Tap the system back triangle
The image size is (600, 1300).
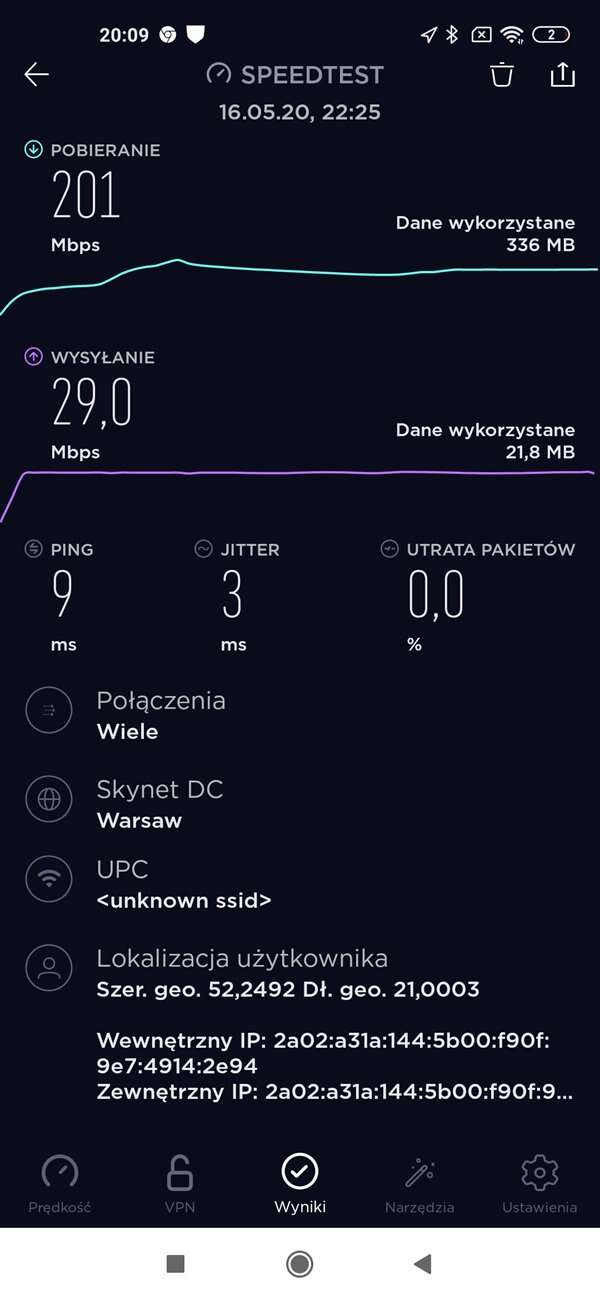pos(422,1264)
